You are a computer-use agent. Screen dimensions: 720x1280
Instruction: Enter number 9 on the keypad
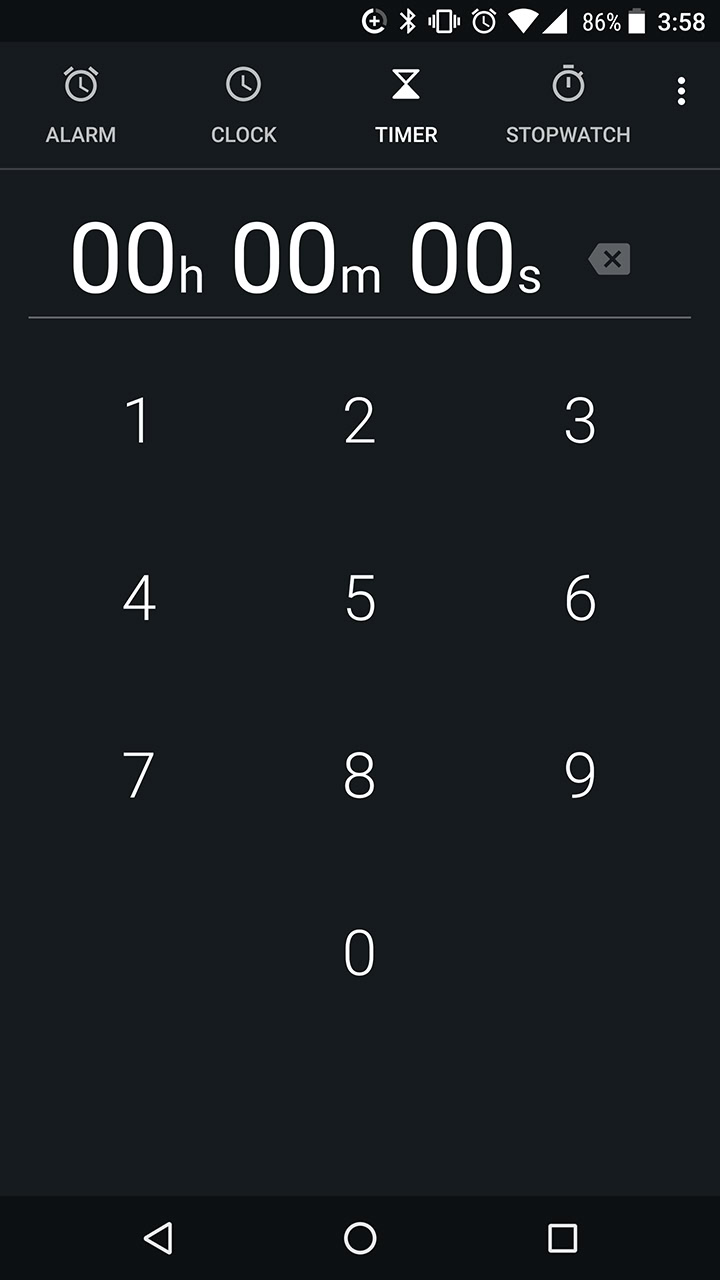[580, 775]
